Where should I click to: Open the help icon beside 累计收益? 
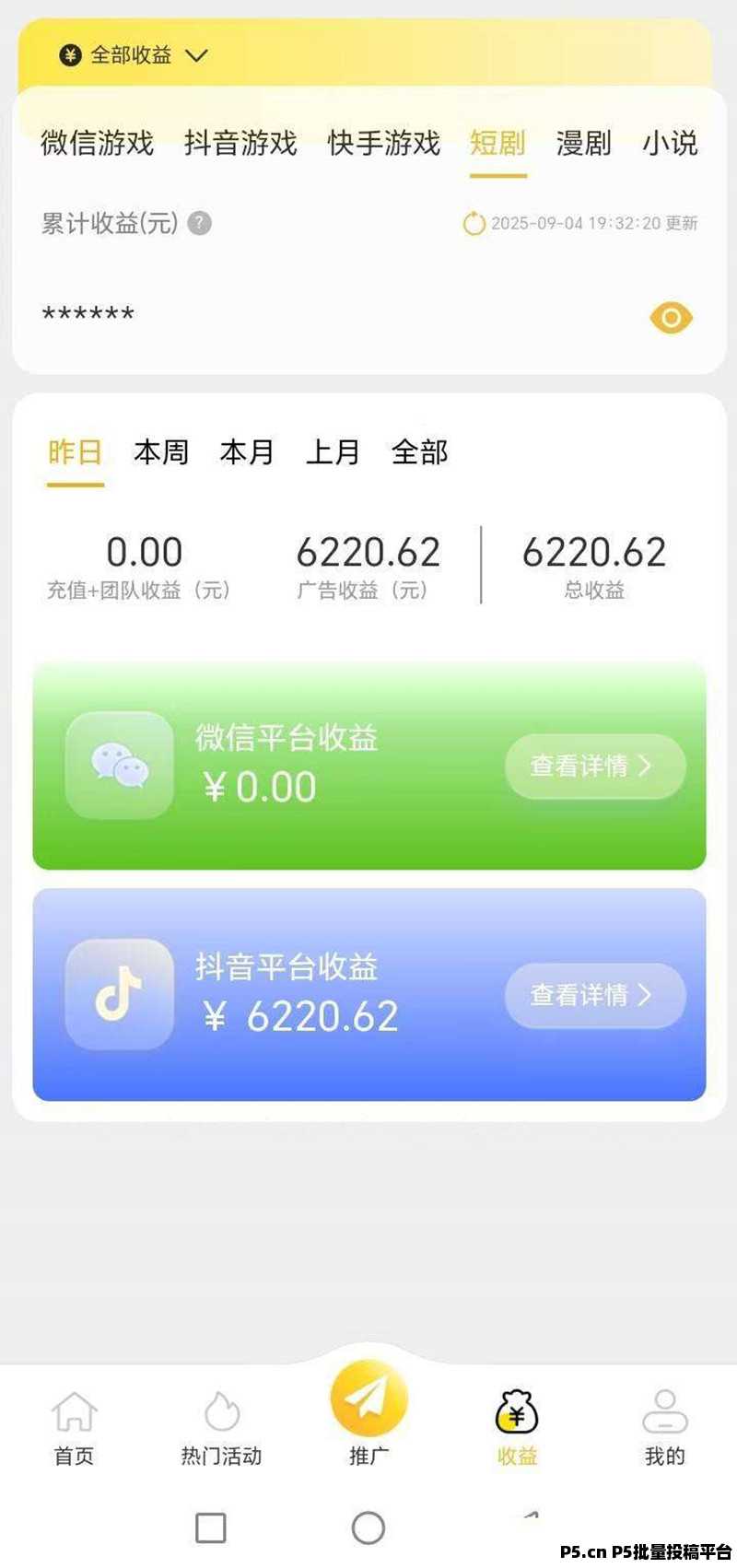tap(200, 223)
